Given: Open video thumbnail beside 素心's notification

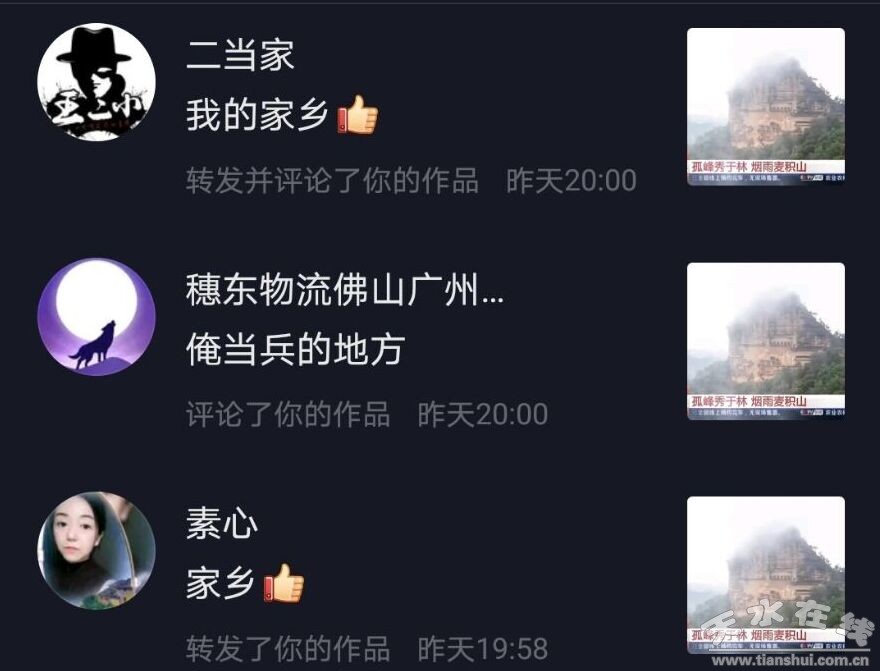Looking at the screenshot, I should (x=766, y=575).
